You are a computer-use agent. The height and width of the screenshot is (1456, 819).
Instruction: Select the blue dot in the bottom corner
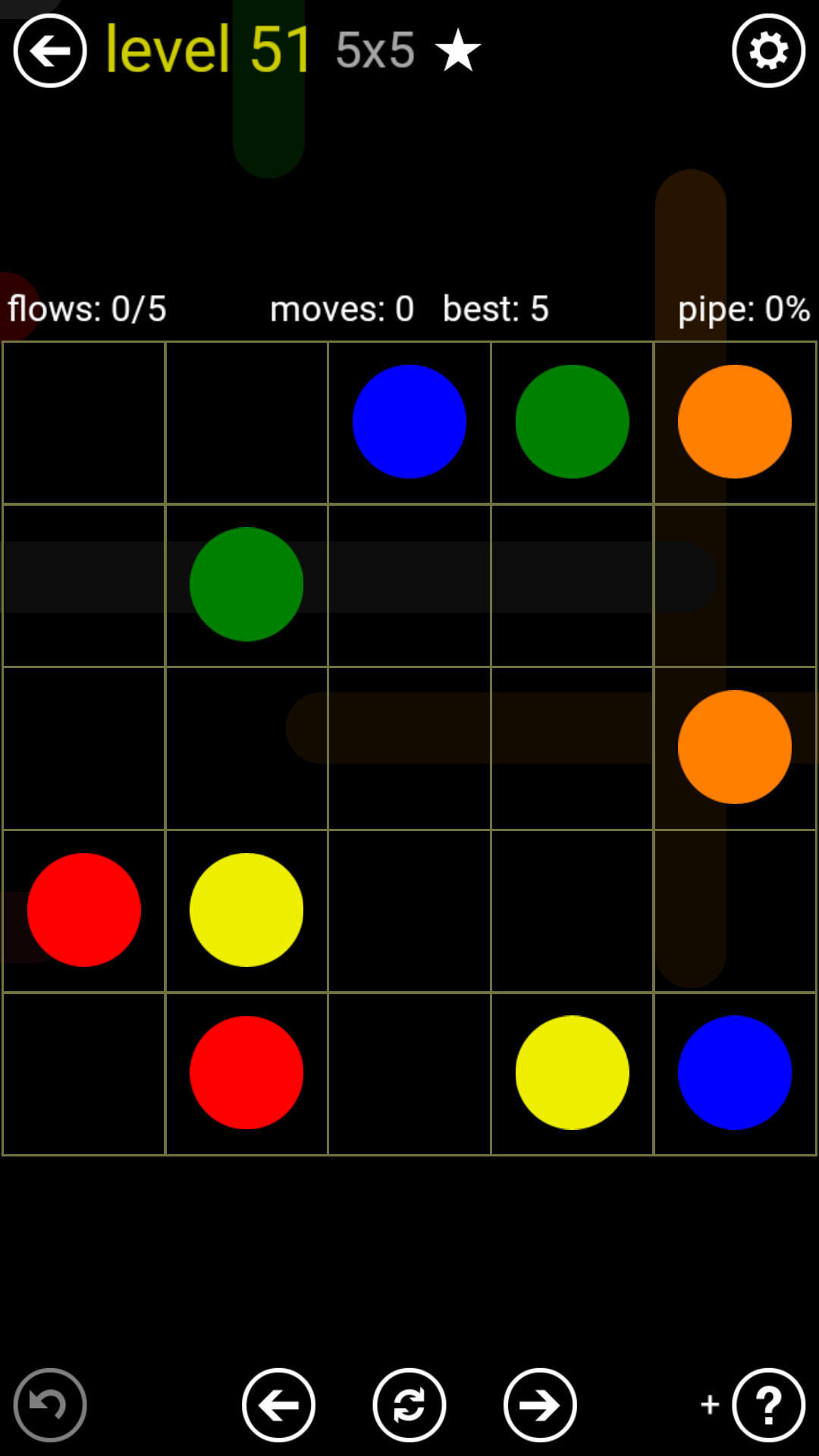[734, 1072]
